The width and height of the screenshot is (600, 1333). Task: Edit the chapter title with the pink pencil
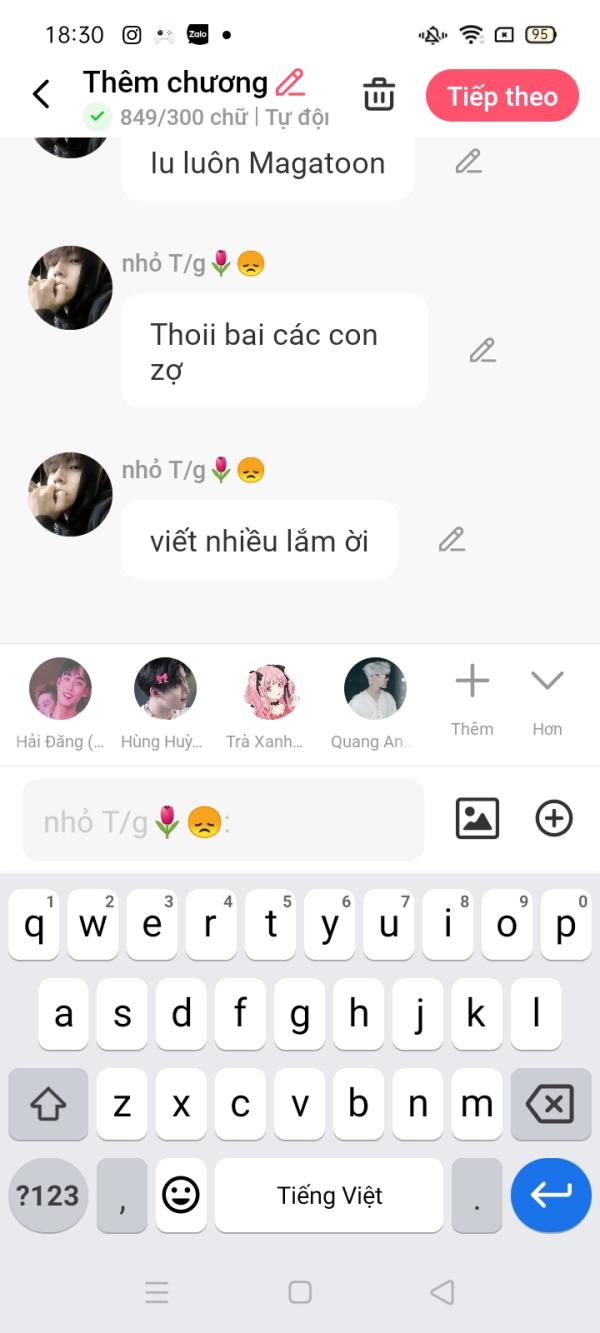coord(290,82)
